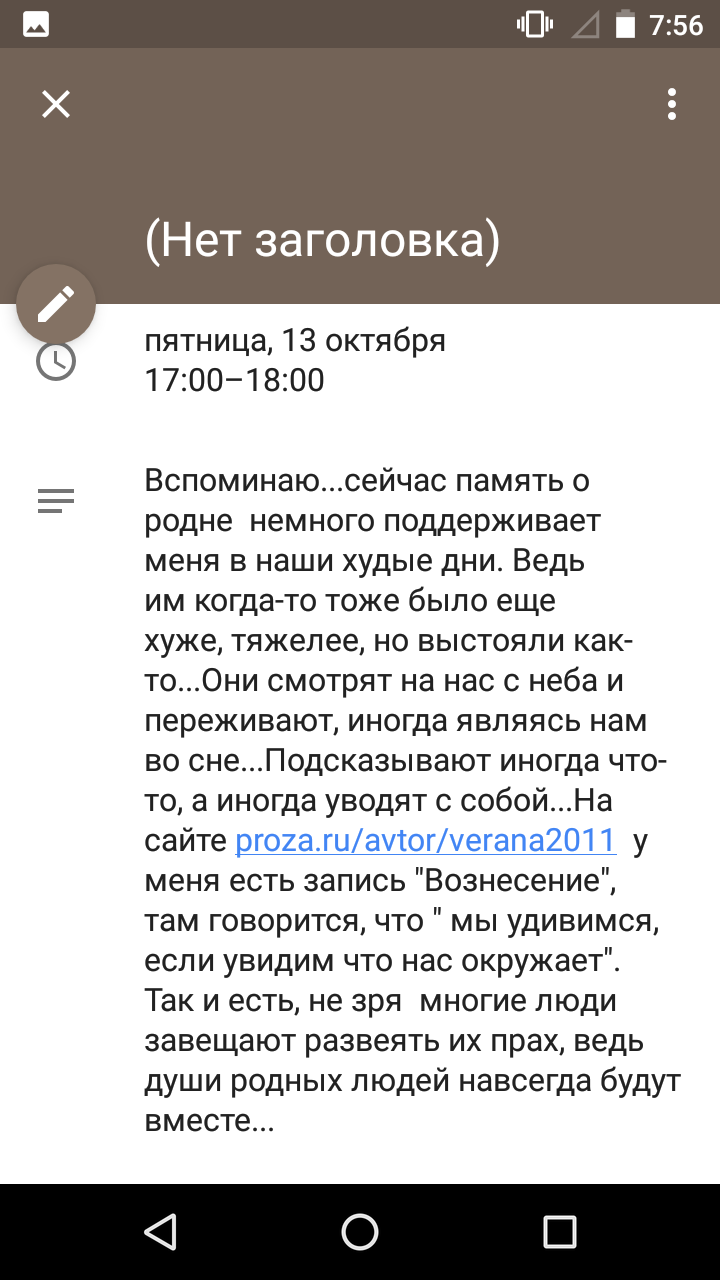
Task: Open the recent apps view
Action: tap(560, 1231)
